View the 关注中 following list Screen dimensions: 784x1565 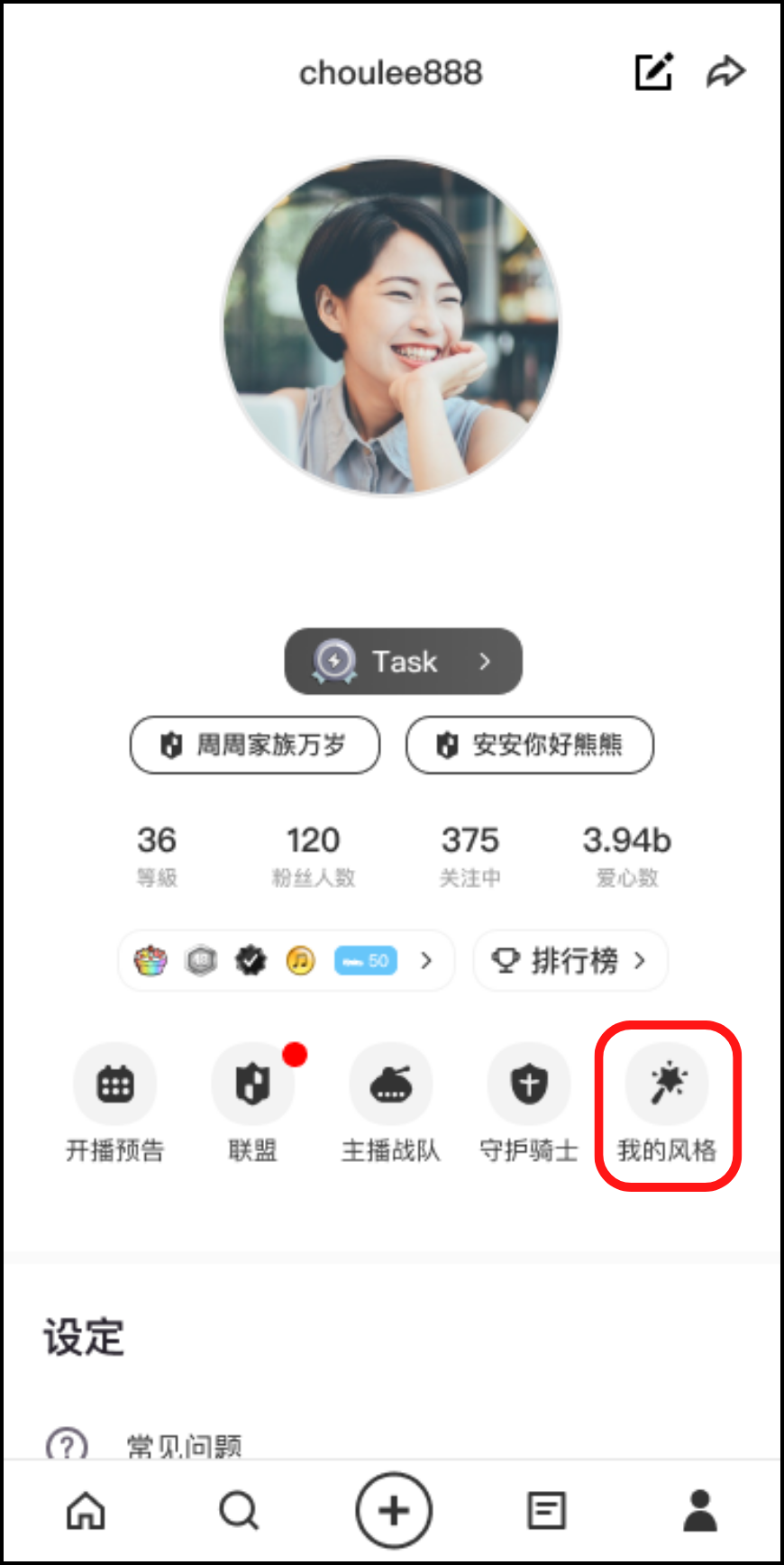pos(469,854)
